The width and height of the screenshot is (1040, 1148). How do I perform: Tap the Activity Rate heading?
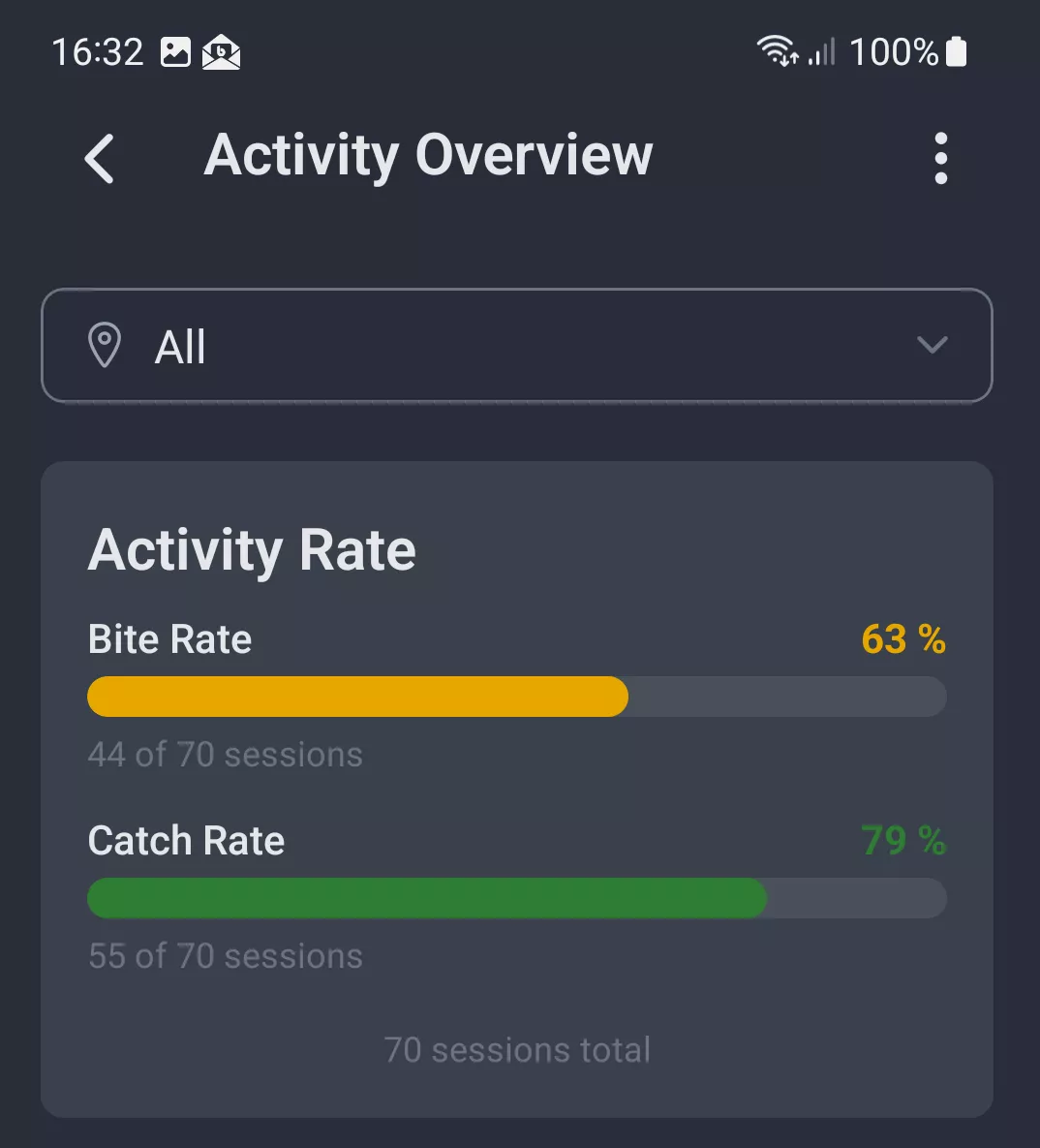(252, 549)
